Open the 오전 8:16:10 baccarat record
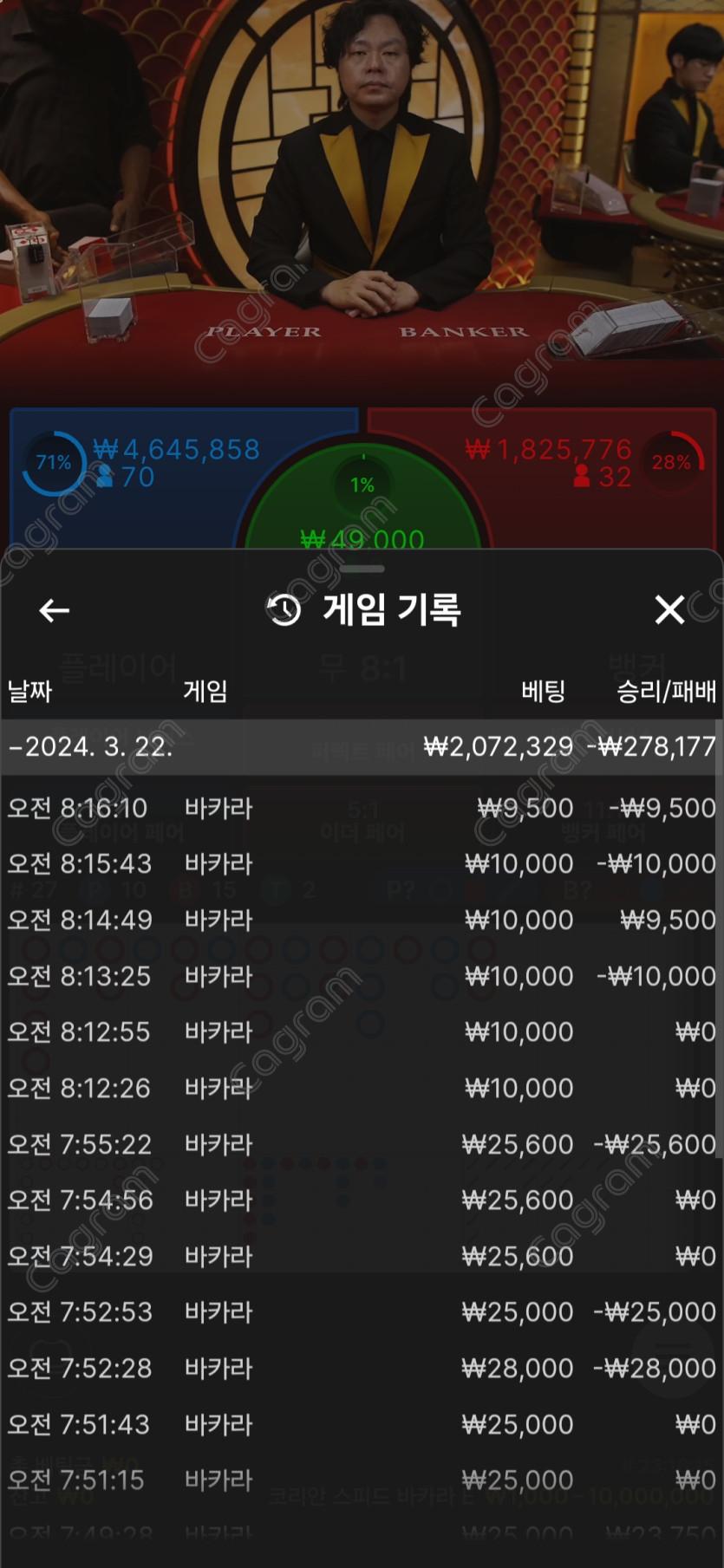The width and height of the screenshot is (724, 1568). (361, 808)
